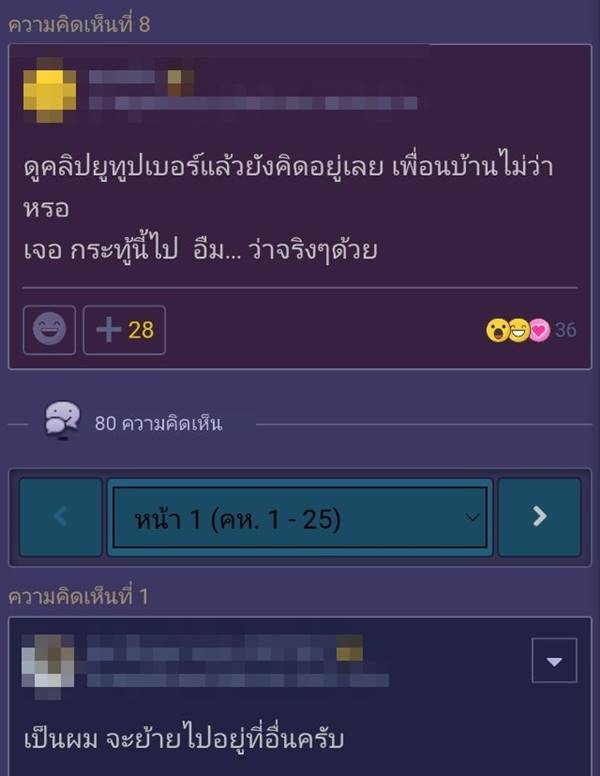Go to the next comments page
The image size is (600, 776).
[539, 517]
